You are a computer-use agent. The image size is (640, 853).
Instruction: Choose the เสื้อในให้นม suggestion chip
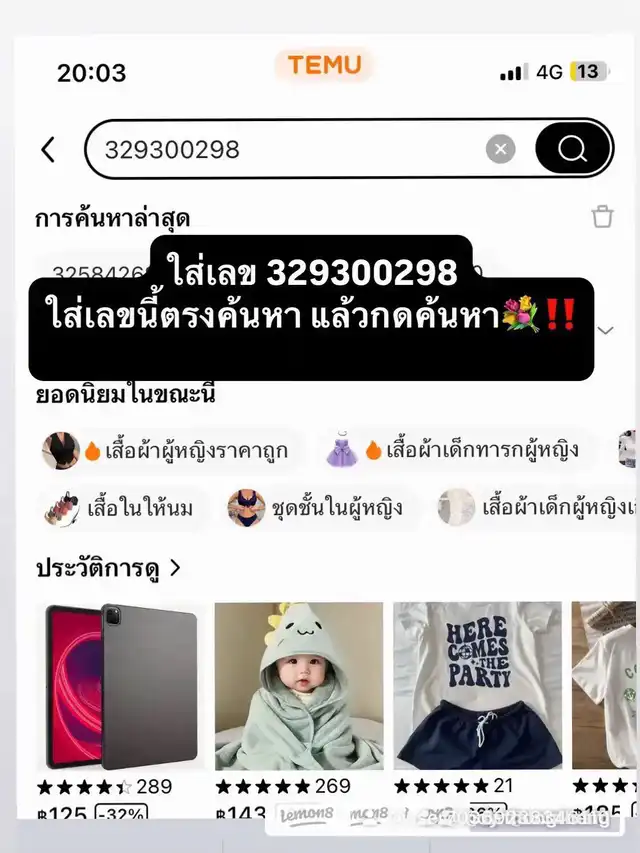(x=125, y=508)
